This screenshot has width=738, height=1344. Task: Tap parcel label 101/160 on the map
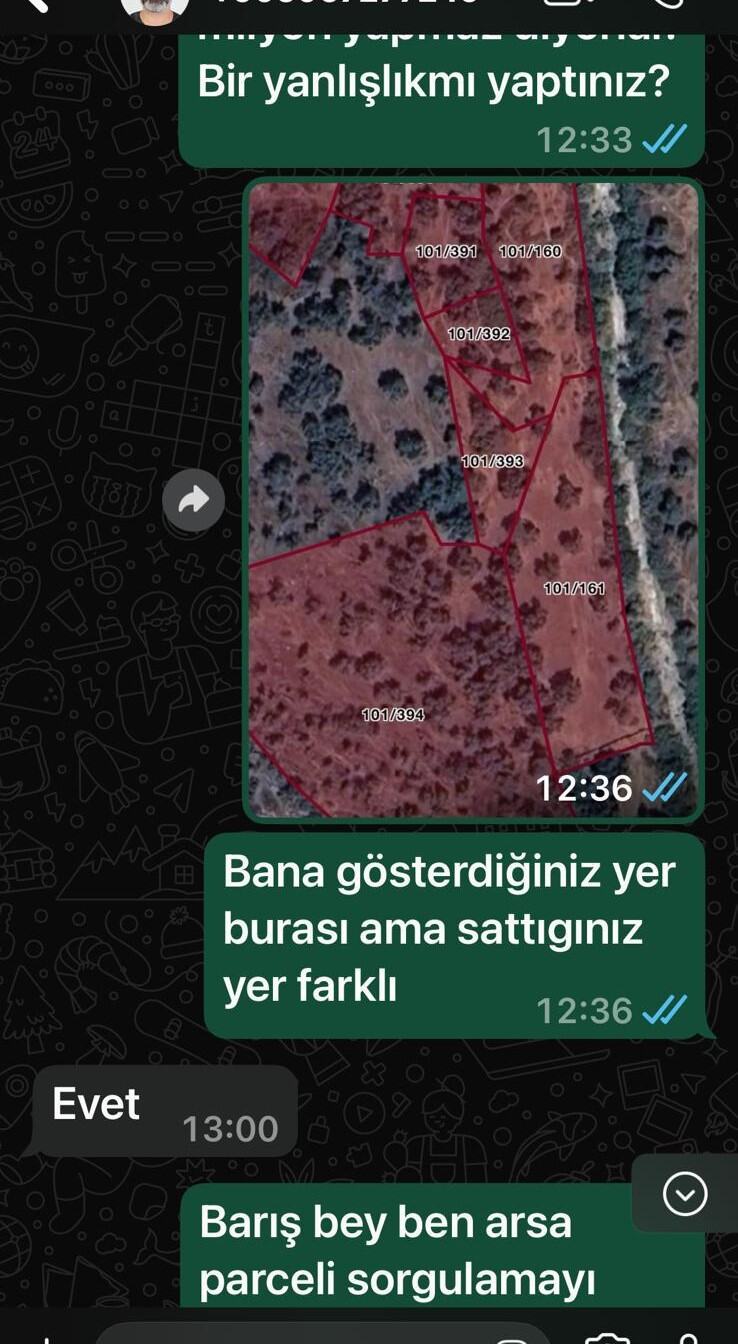(528, 253)
